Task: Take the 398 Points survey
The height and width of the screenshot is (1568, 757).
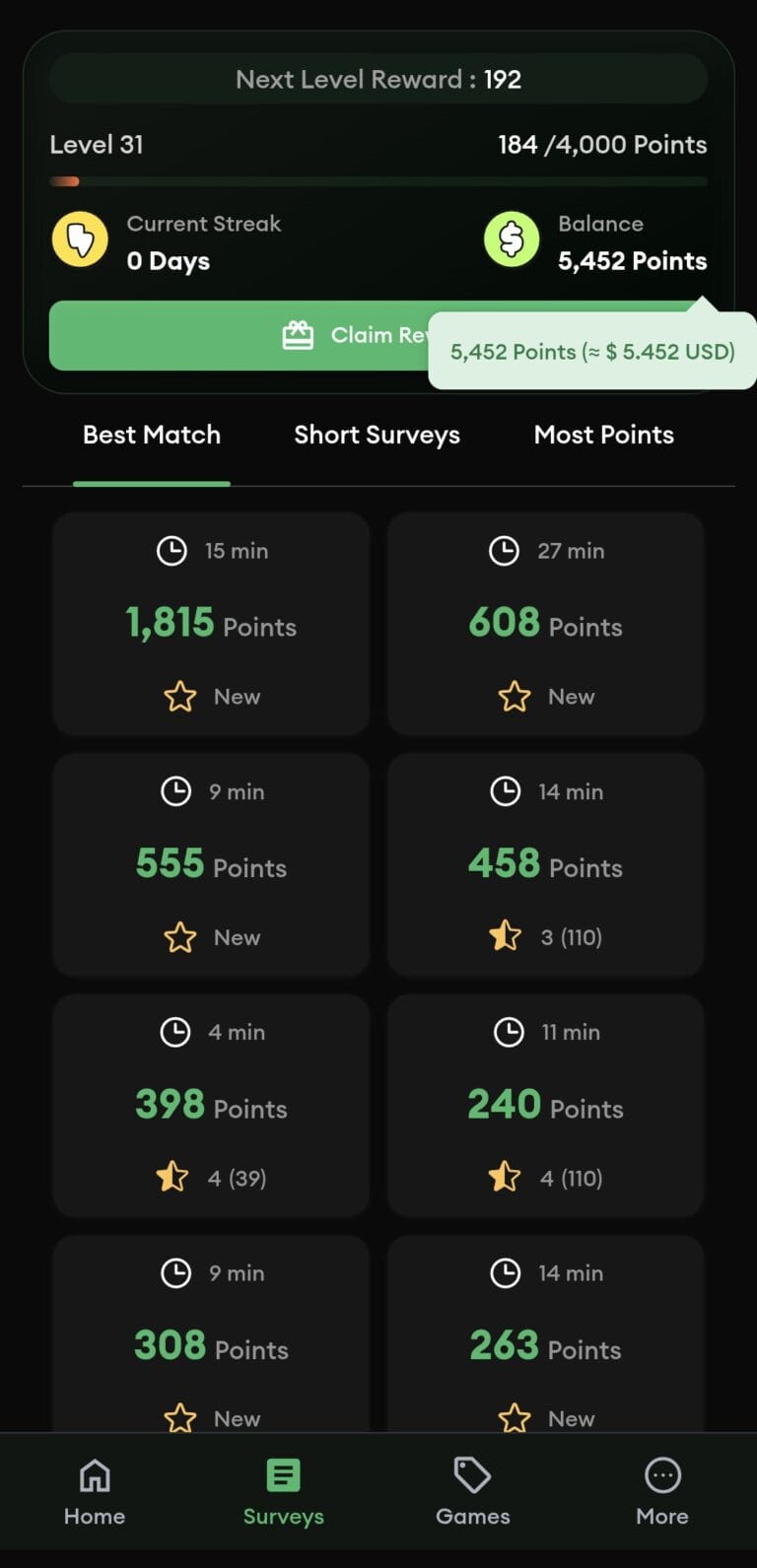Action: (x=211, y=1105)
